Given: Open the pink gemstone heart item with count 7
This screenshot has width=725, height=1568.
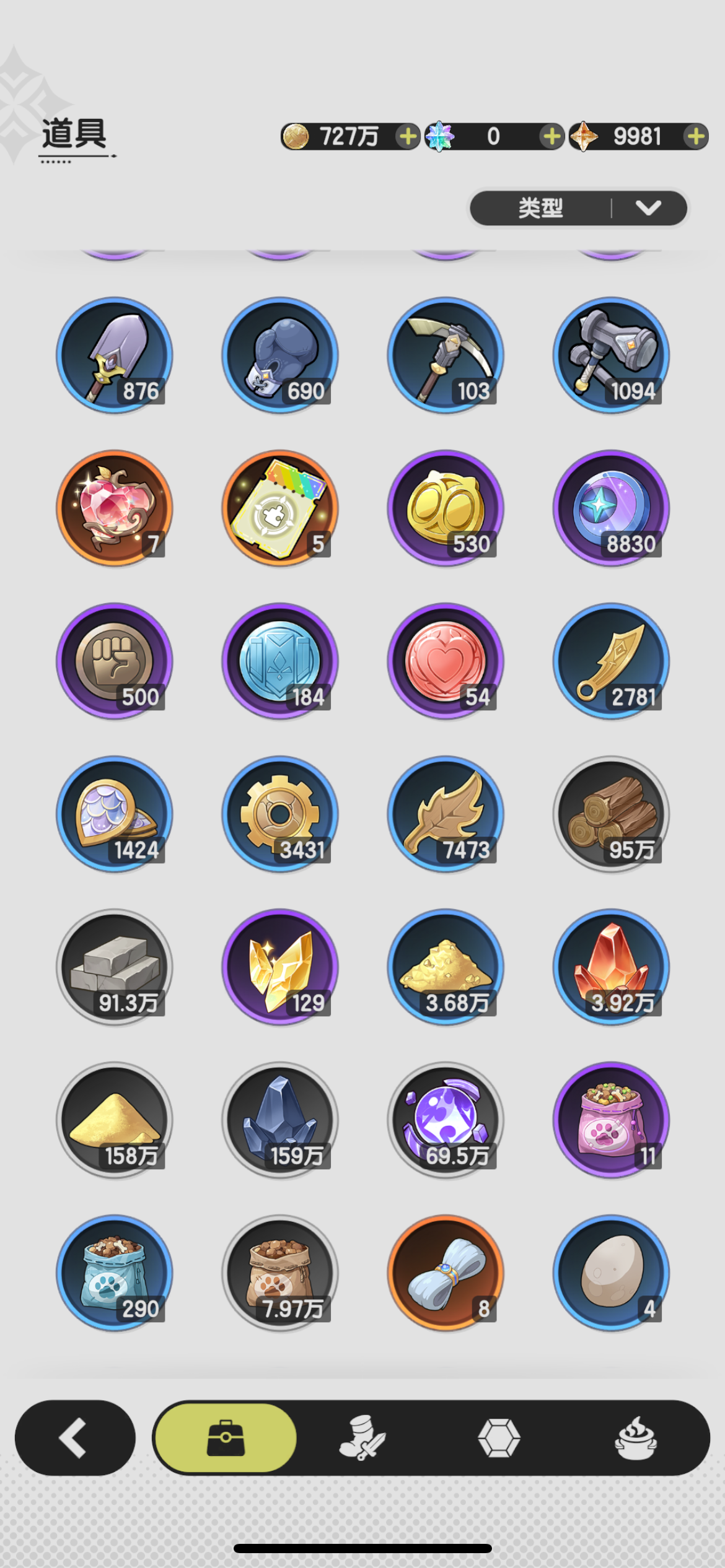Looking at the screenshot, I should click(115, 508).
